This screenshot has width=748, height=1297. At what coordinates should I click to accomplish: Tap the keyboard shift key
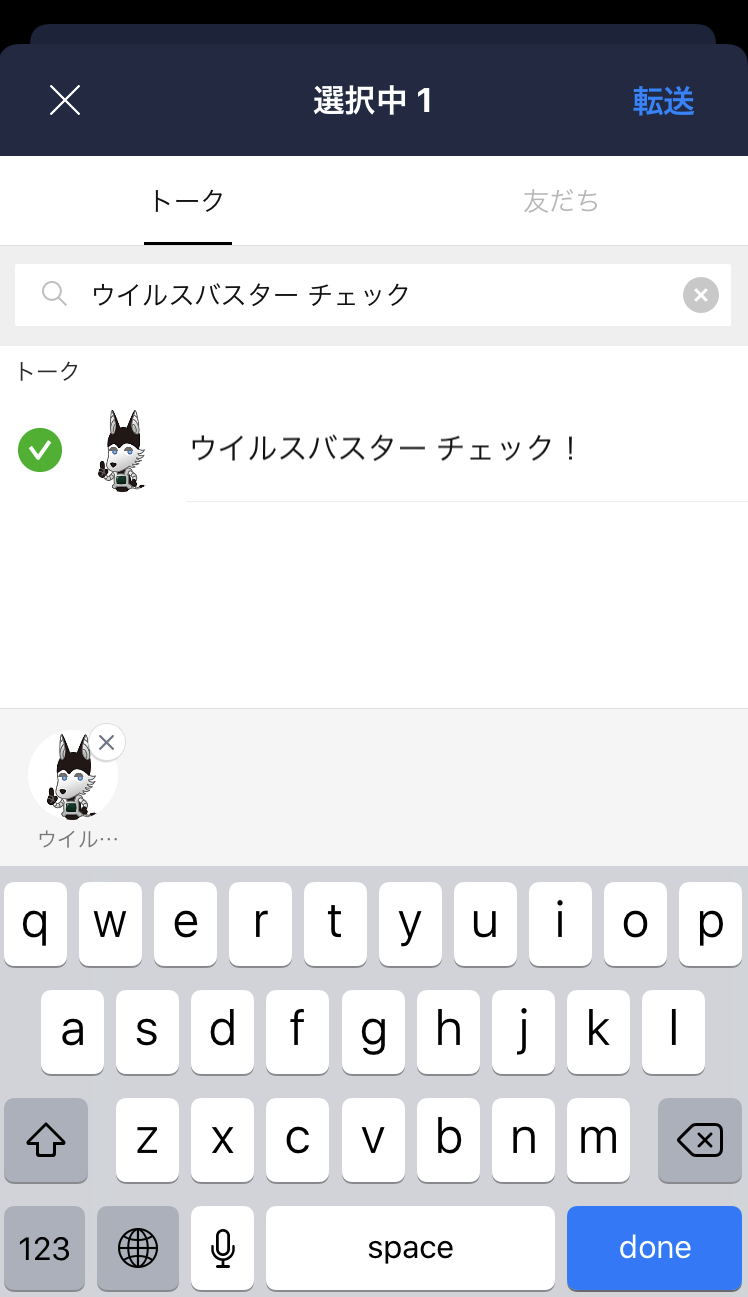click(45, 1140)
